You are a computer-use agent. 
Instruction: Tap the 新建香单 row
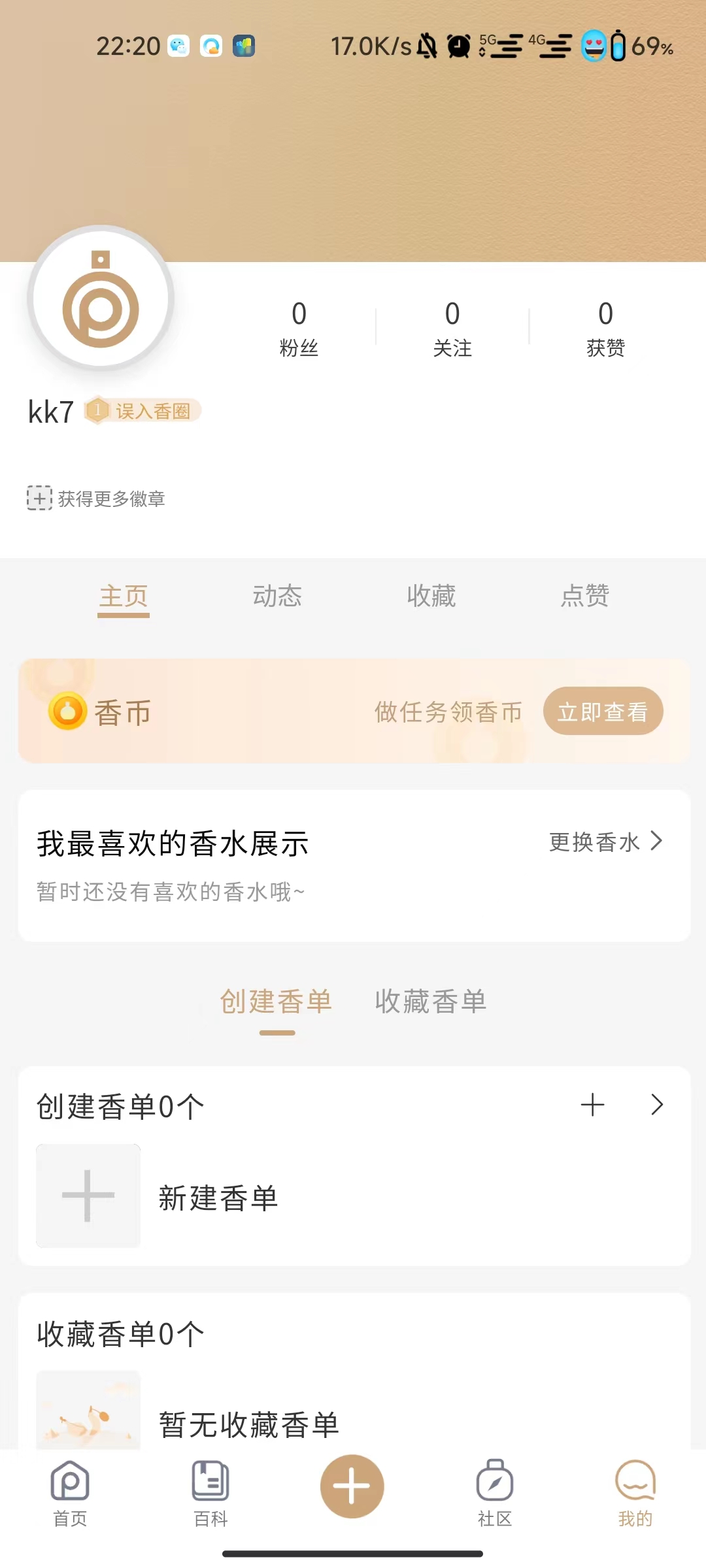coord(218,1198)
